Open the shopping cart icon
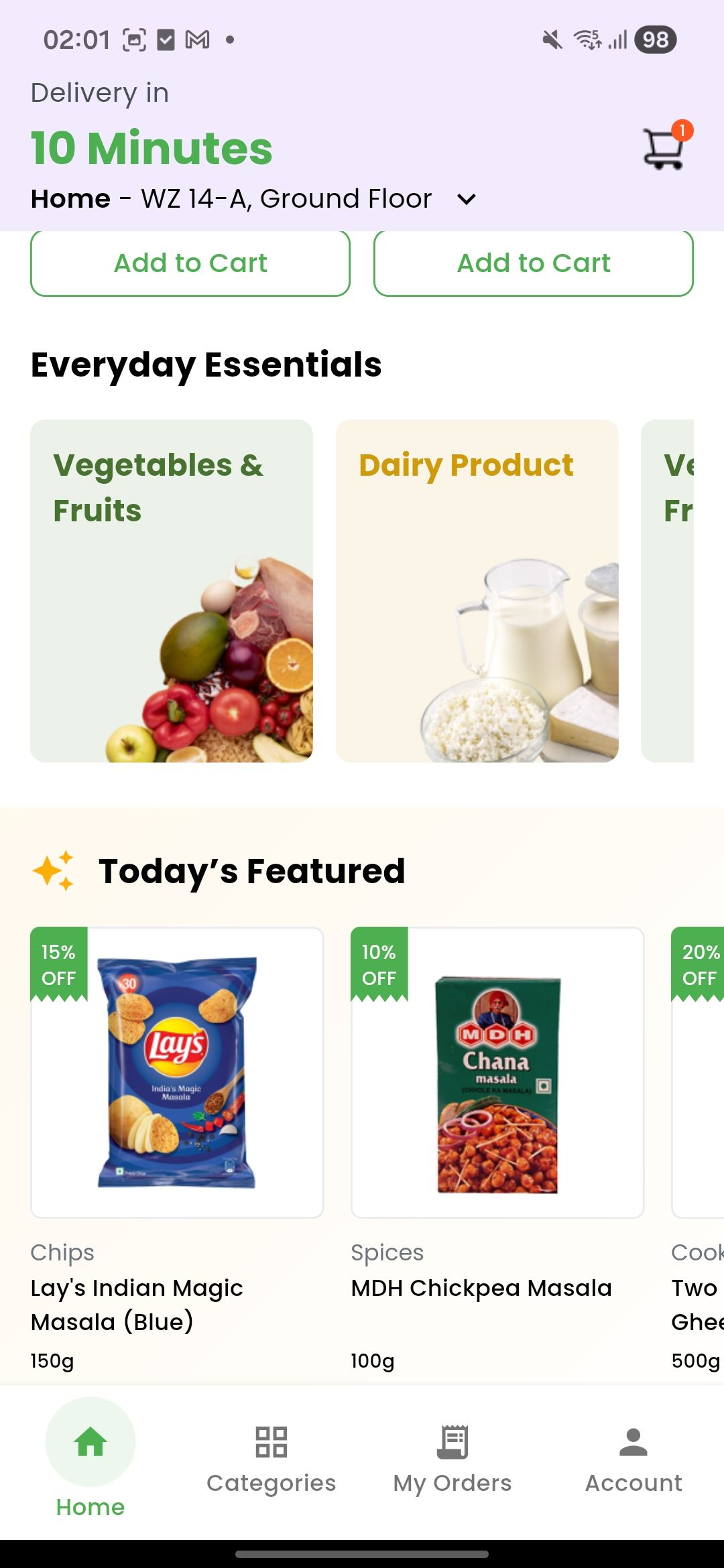Viewport: 724px width, 1568px height. click(x=664, y=147)
